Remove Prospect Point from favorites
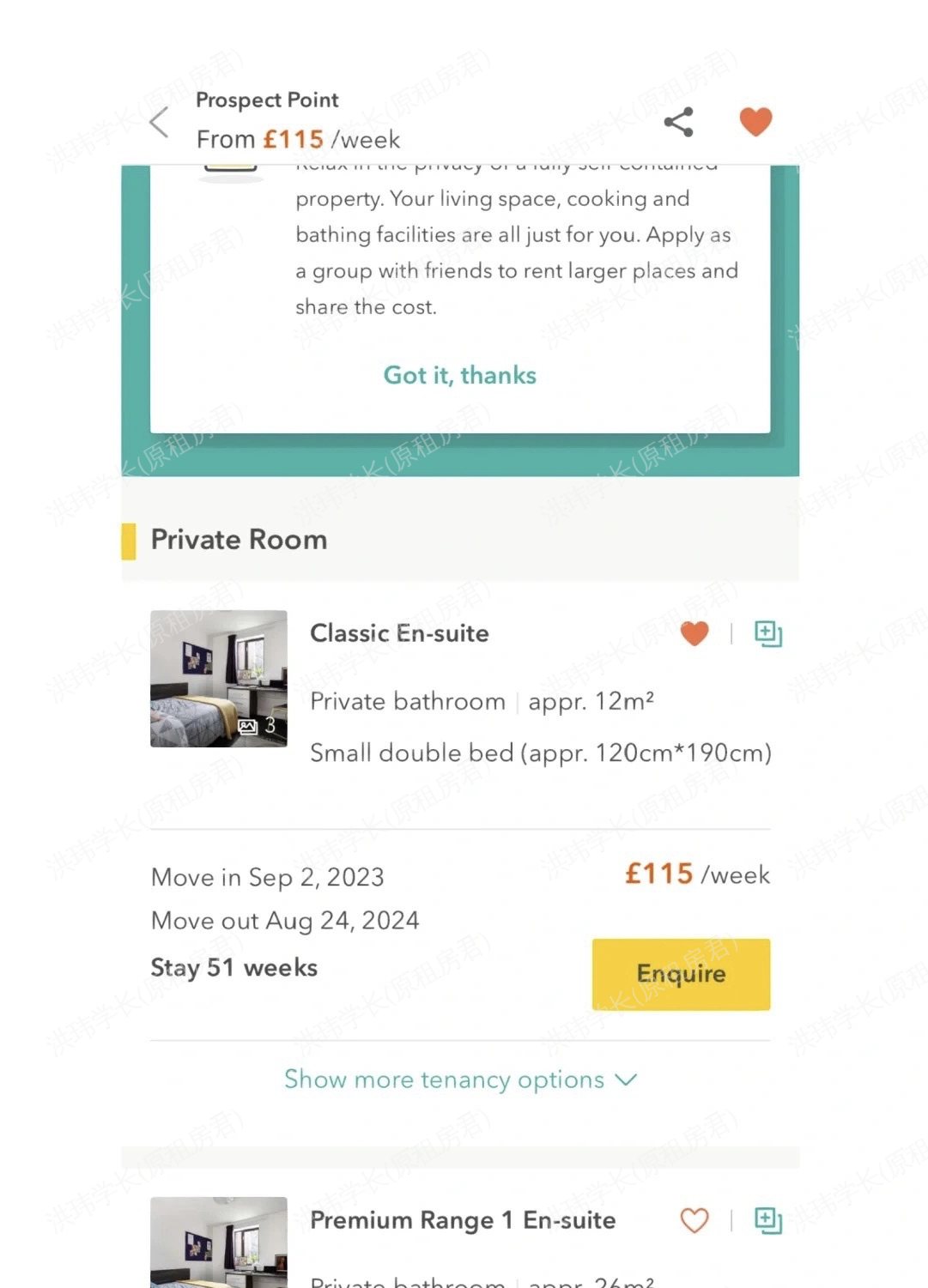This screenshot has height=1288, width=928. (x=755, y=122)
